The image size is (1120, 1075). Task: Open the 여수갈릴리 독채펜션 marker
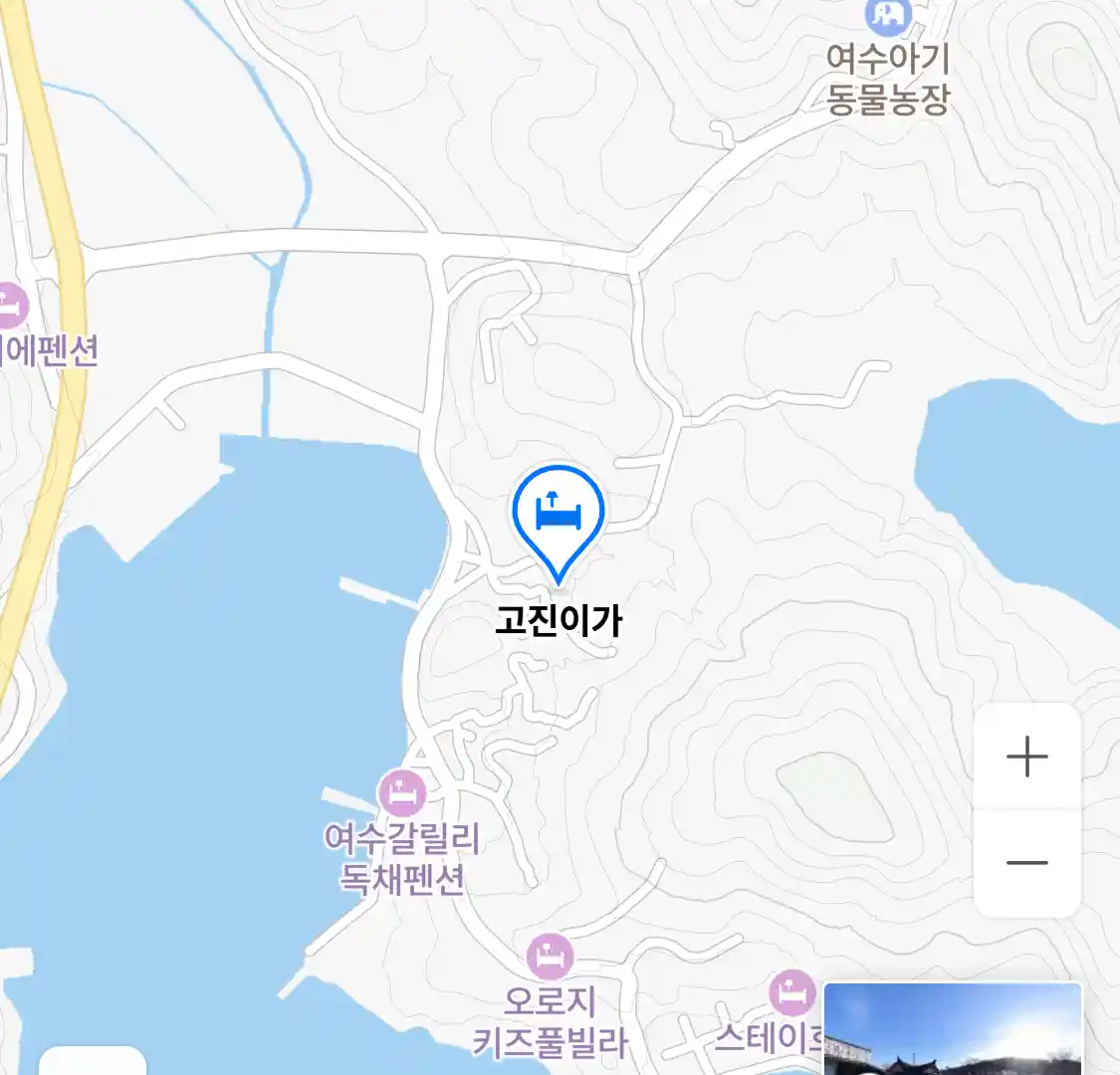coord(402,793)
